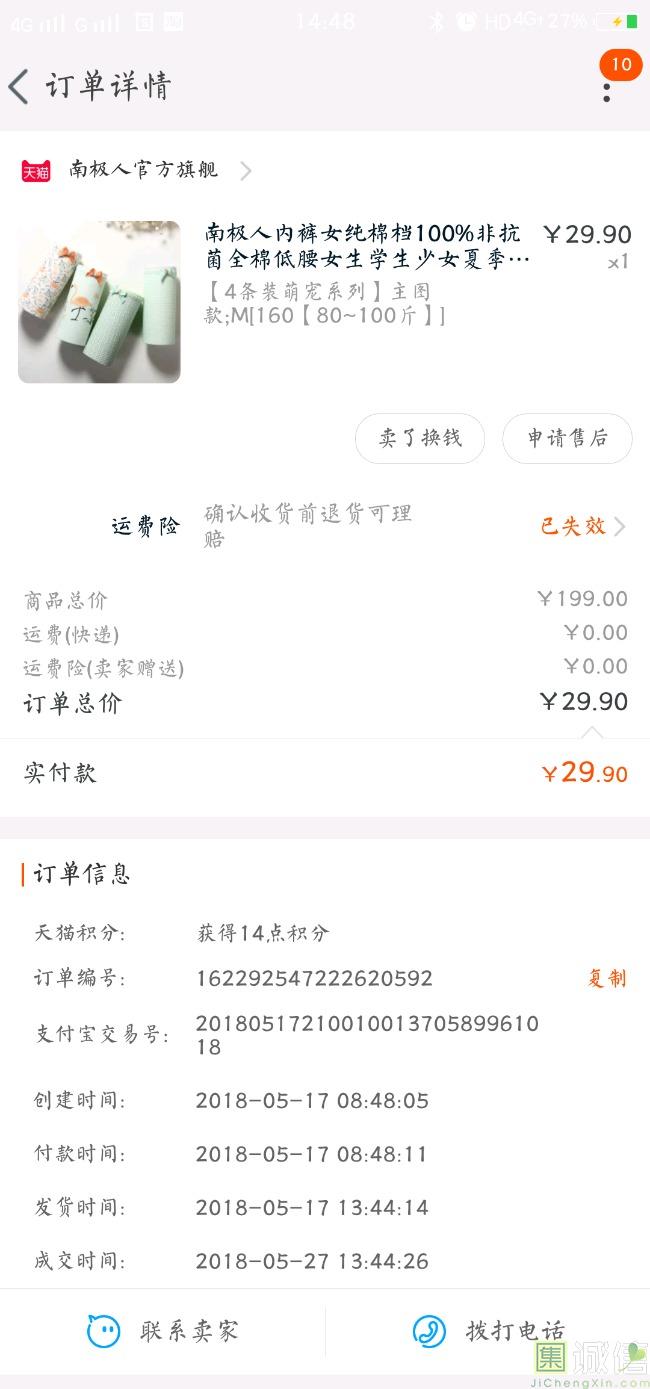Open the 南极人官方旗舰 store page
650x1389 pixels.
coord(143,170)
